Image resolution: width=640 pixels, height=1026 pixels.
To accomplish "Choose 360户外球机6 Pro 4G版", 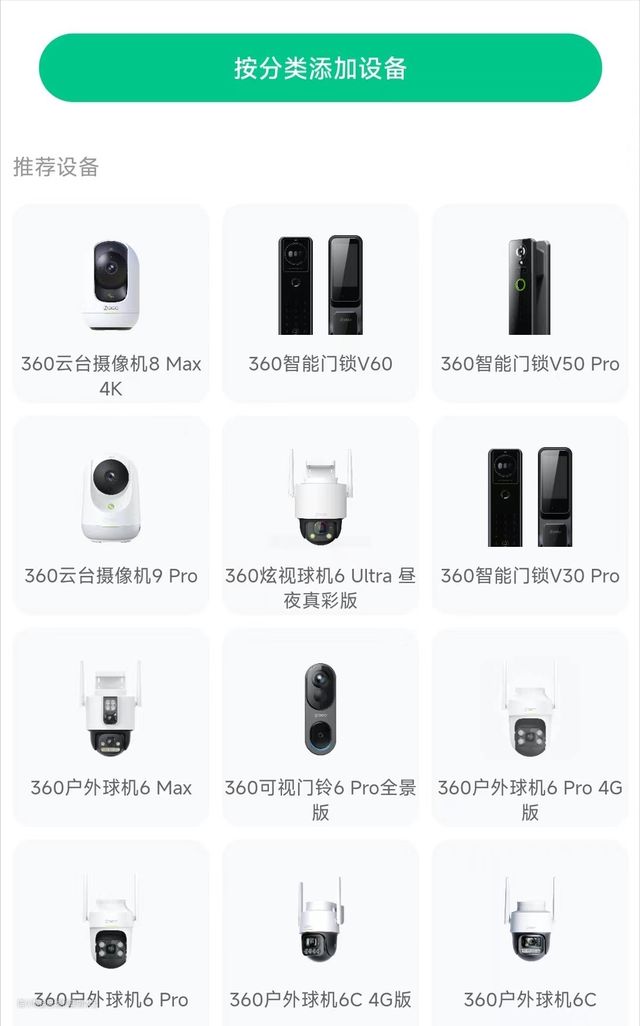I will 530,727.
